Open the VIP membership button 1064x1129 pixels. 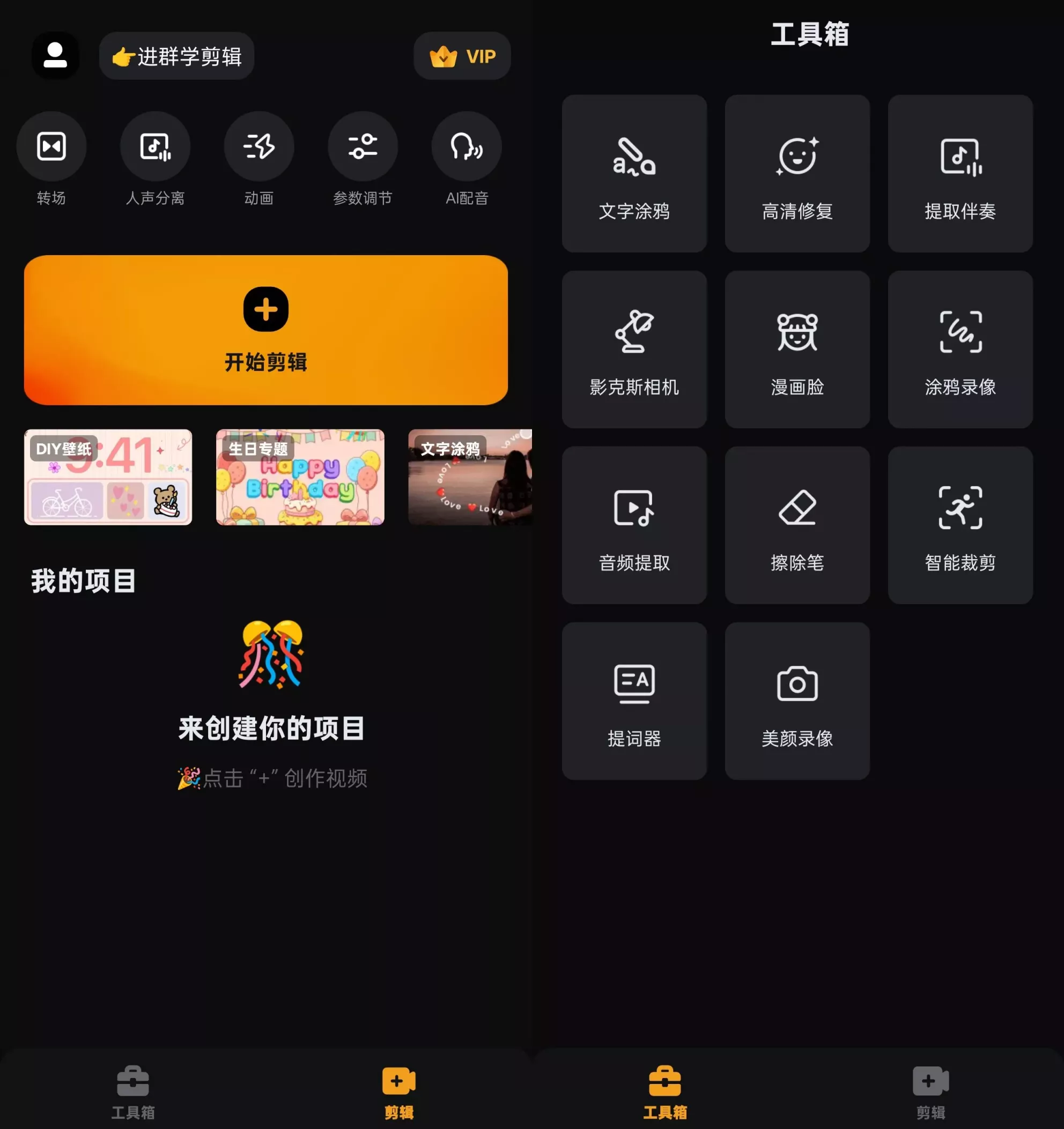click(462, 56)
